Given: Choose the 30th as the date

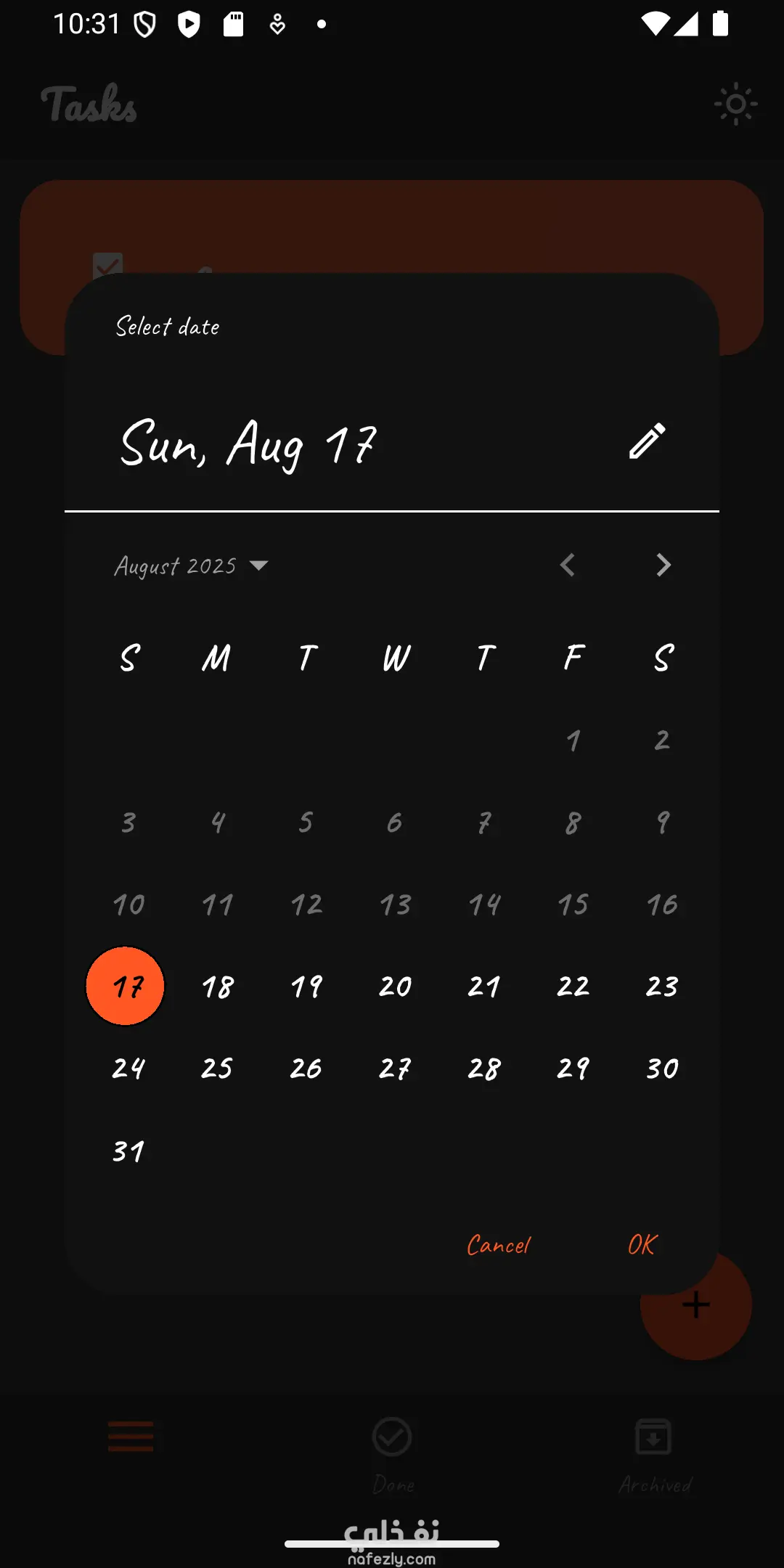Looking at the screenshot, I should (x=662, y=1069).
